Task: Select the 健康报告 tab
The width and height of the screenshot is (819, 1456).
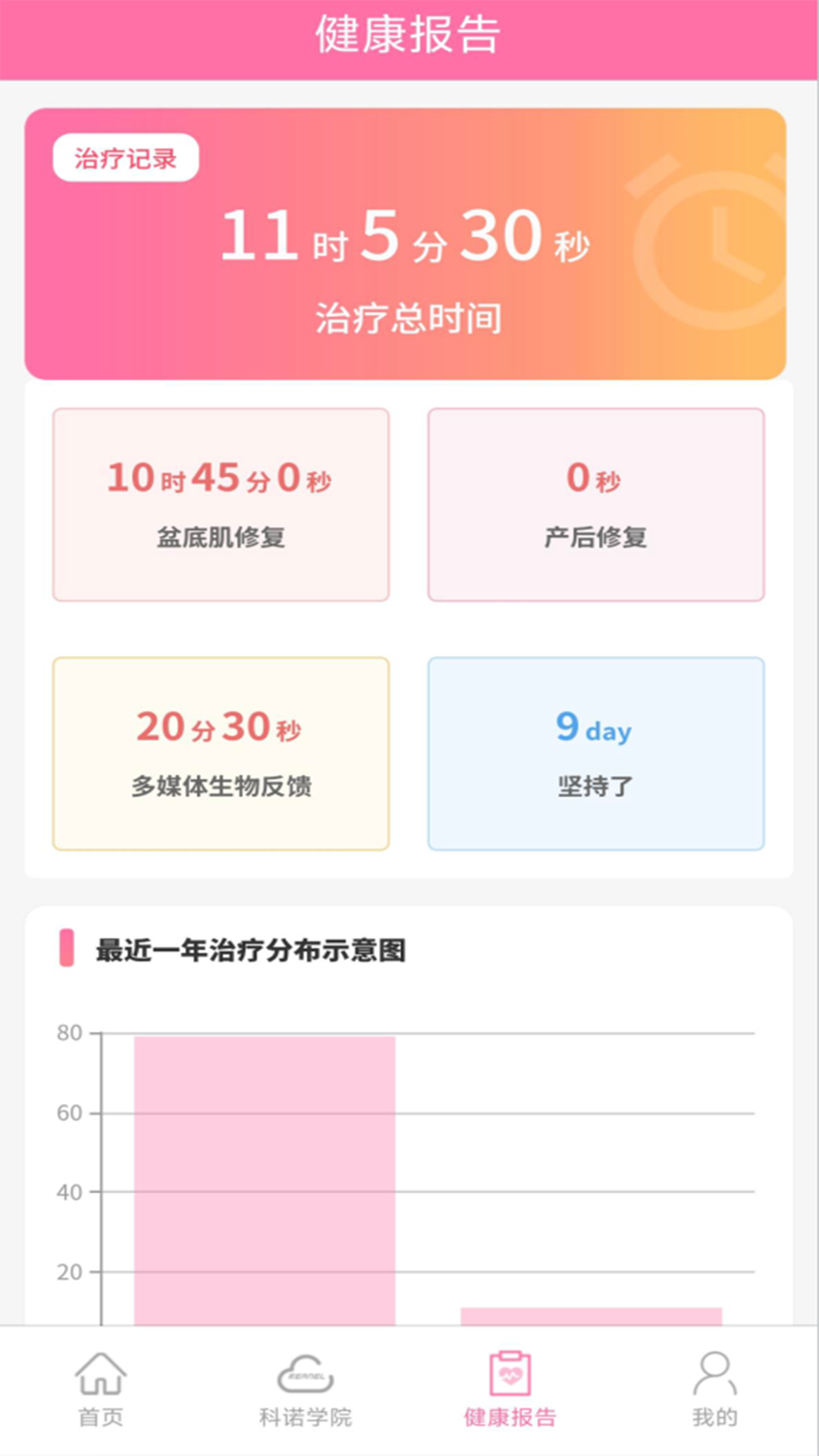Action: pos(510,1389)
